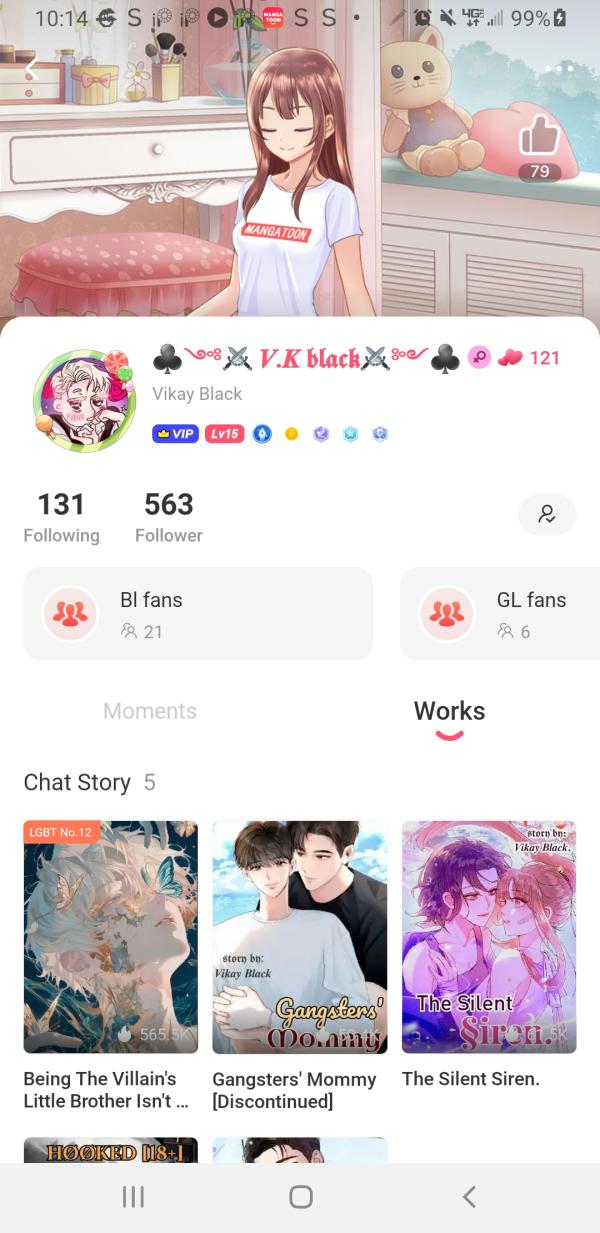600x1233 pixels.
Task: Open Vikay Black's profile avatar
Action: pyautogui.click(x=84, y=401)
